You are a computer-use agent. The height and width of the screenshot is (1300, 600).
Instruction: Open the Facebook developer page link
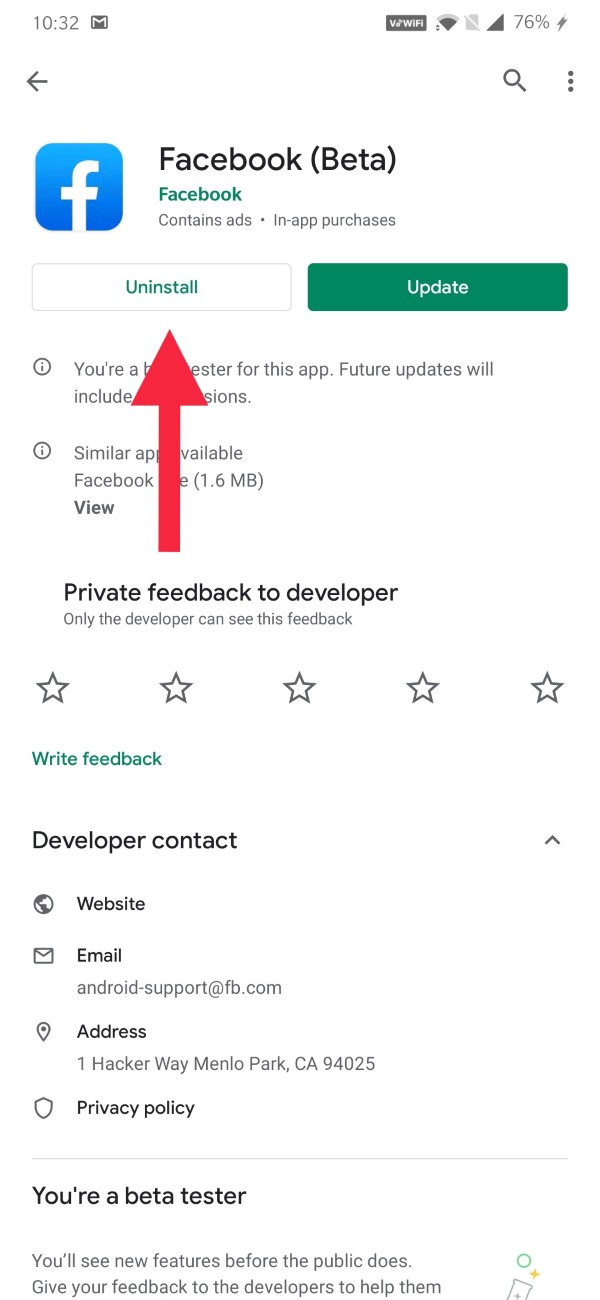(x=200, y=194)
